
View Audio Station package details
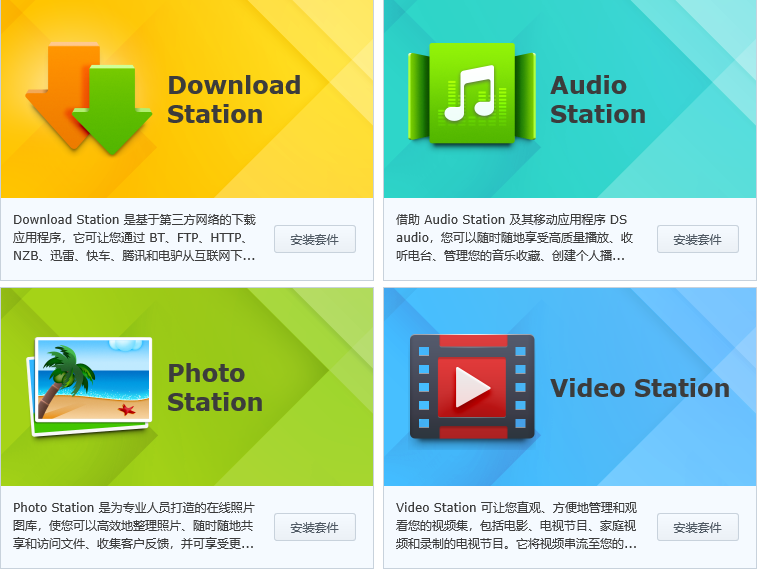point(569,100)
